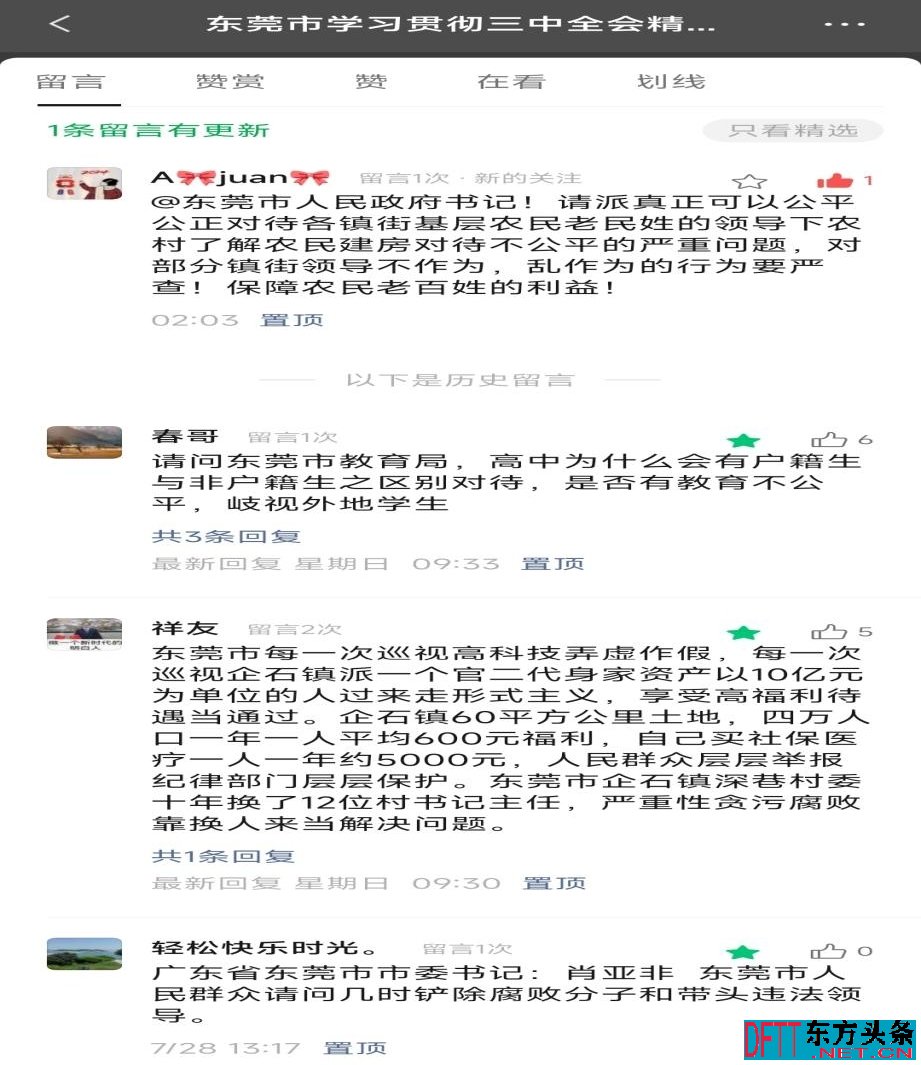Switch to the 赞赏 tab

[x=230, y=82]
